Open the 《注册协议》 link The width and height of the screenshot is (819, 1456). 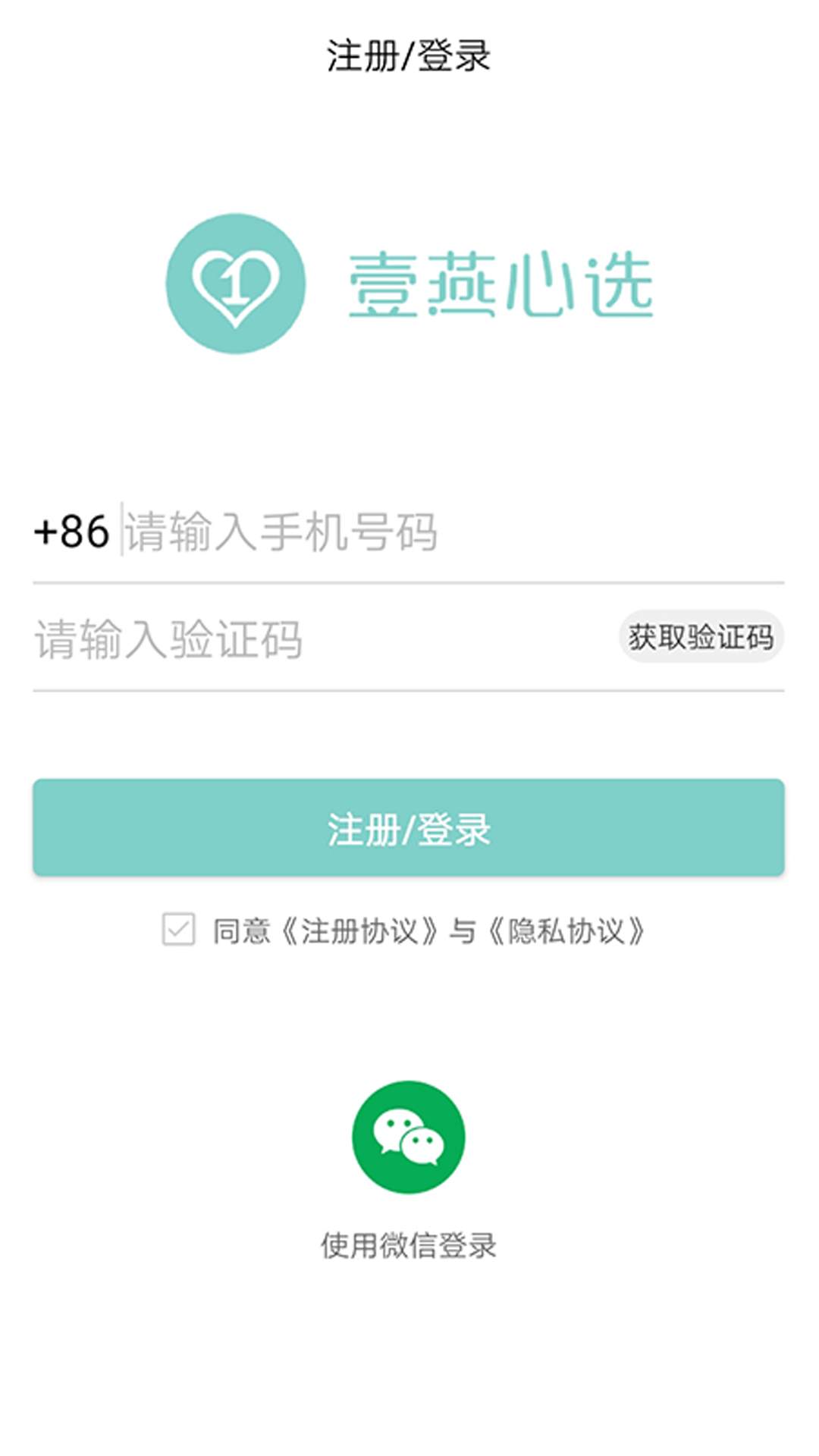click(x=359, y=931)
